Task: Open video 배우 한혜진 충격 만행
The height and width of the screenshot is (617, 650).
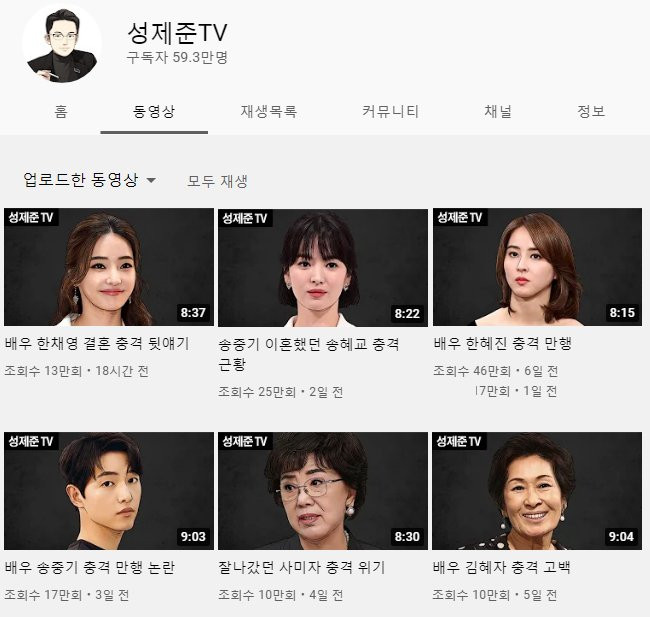Action: (537, 267)
